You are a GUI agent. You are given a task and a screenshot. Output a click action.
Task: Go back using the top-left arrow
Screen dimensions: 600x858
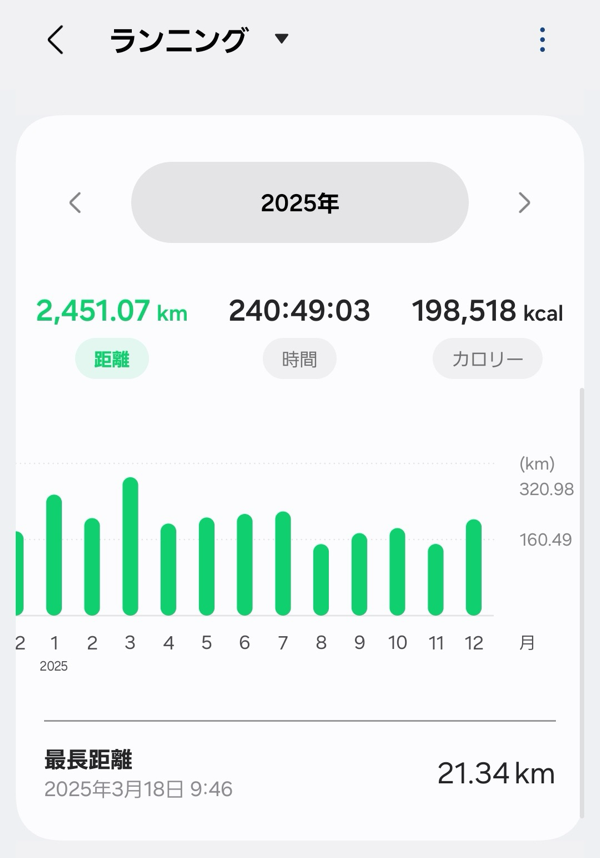point(55,40)
